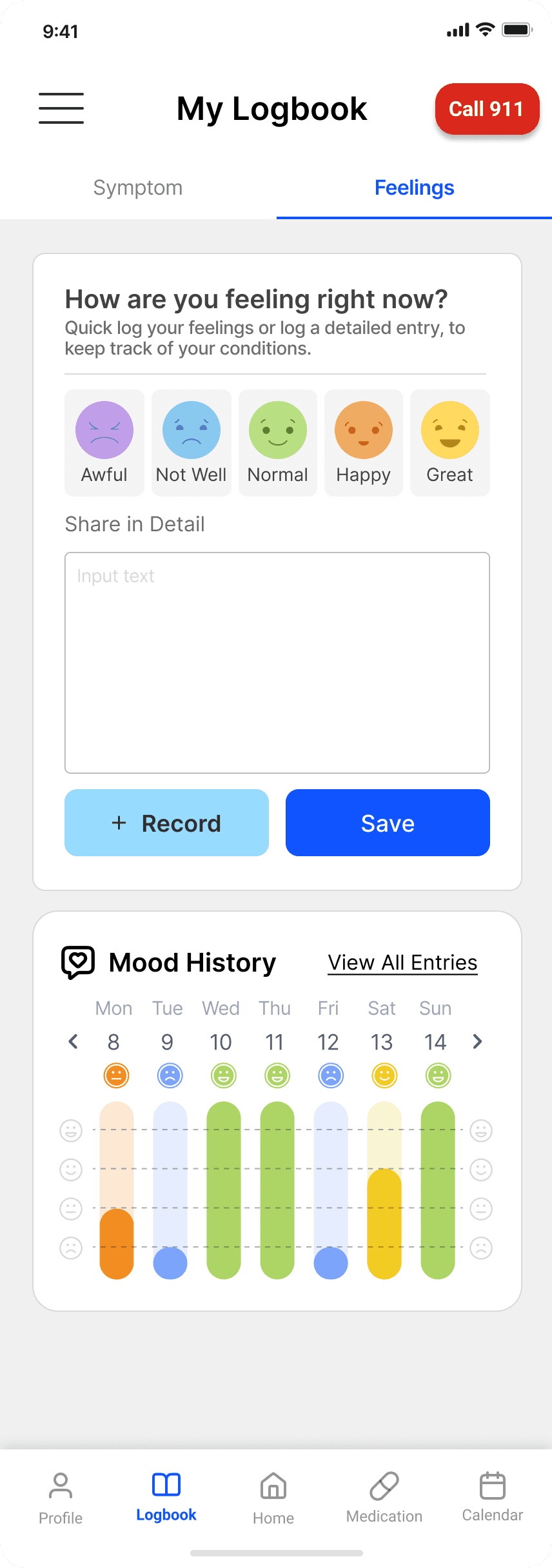552x1568 pixels.
Task: Go to the Home tab
Action: coord(273,1498)
